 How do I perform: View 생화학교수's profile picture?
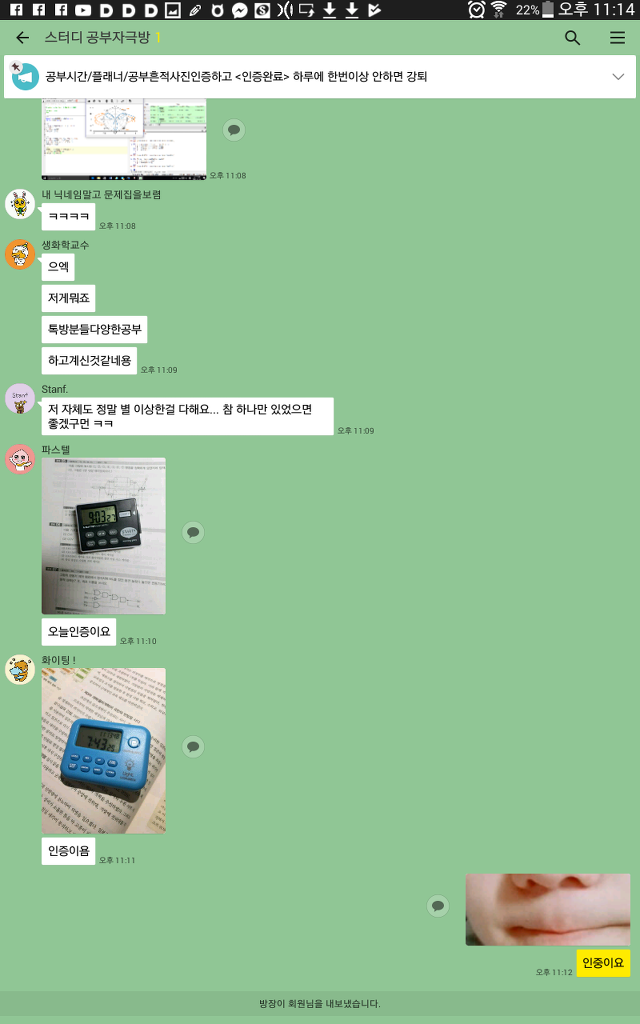20,254
